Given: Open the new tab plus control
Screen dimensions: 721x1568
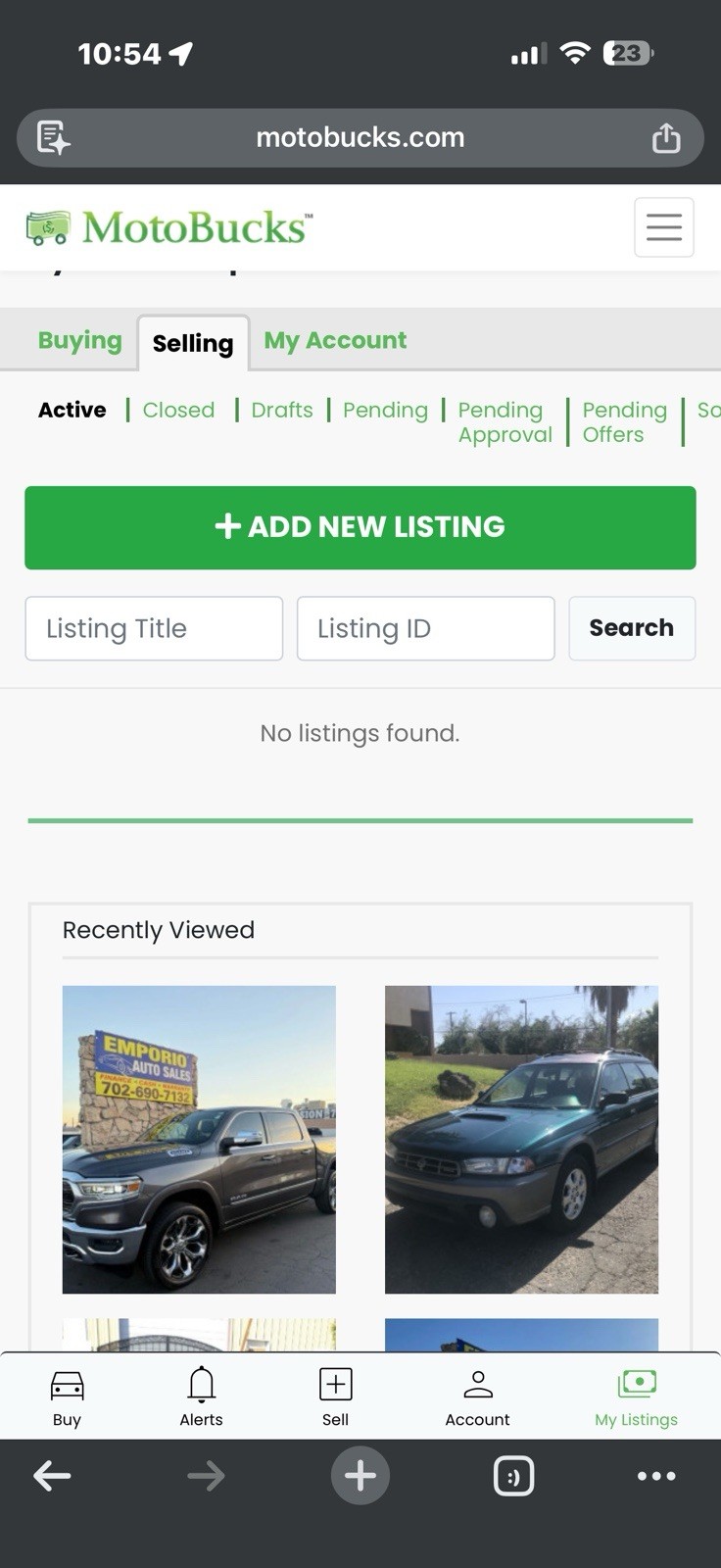Looking at the screenshot, I should pyautogui.click(x=360, y=1475).
